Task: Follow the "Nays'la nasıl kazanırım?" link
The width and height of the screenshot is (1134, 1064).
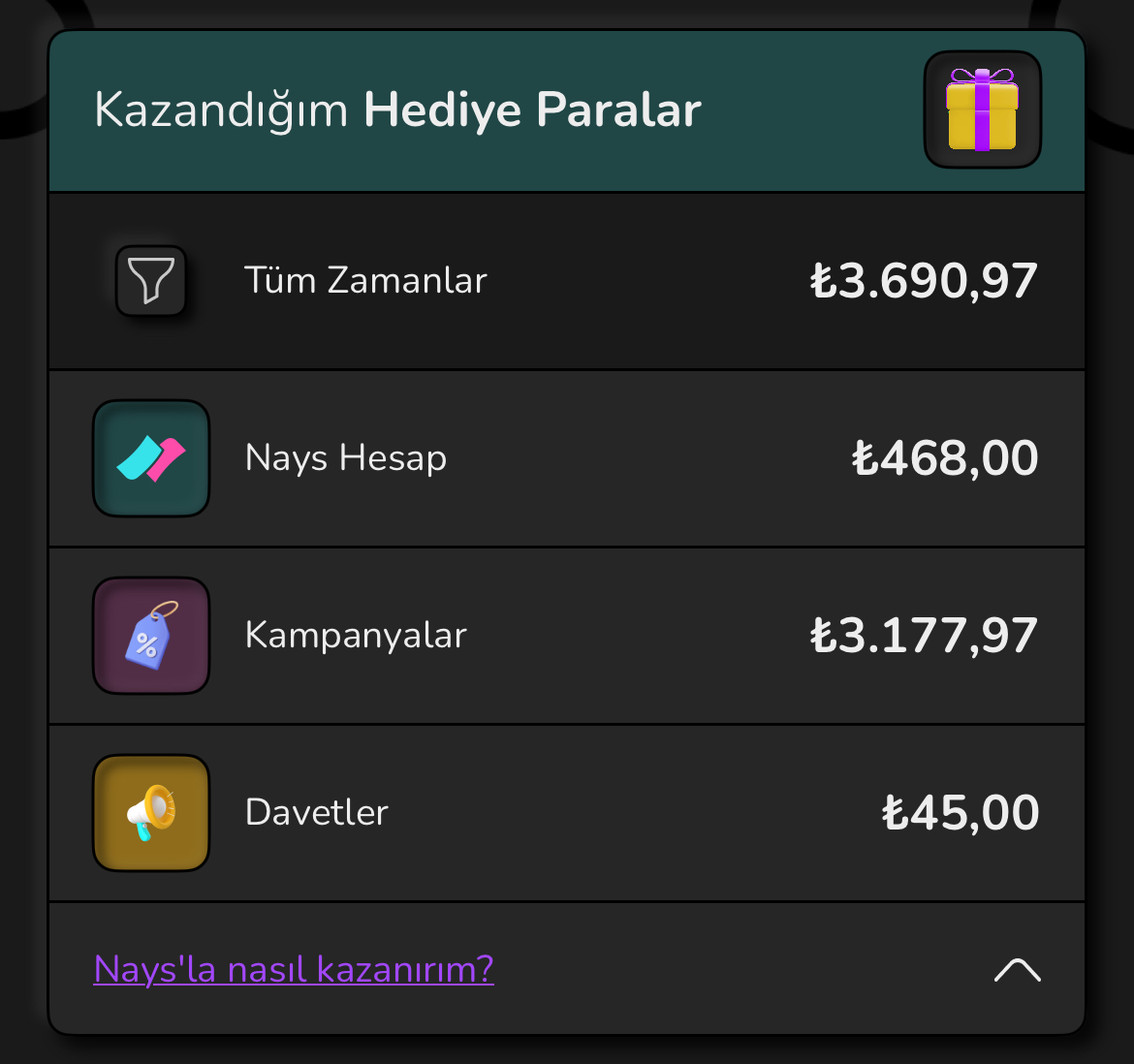Action: click(x=294, y=969)
